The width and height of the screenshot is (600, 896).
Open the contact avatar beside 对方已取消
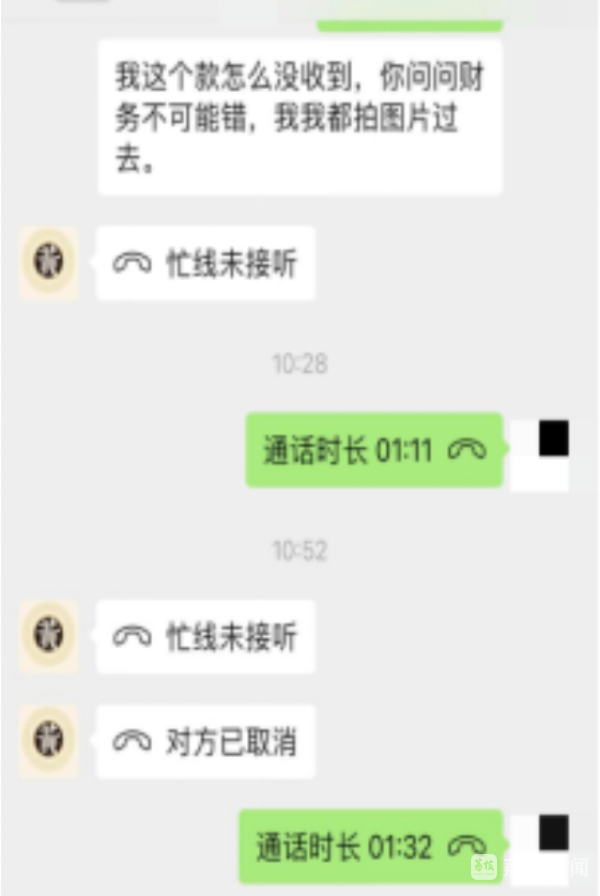[47, 742]
